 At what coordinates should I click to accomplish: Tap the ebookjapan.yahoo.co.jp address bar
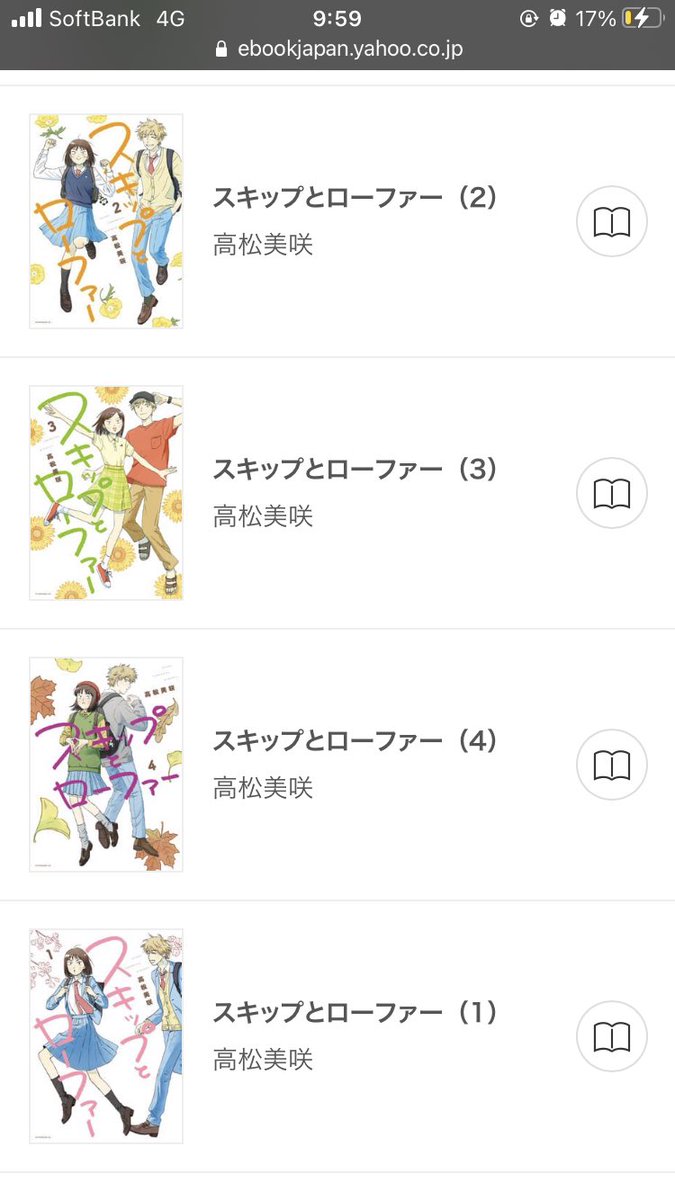(338, 49)
